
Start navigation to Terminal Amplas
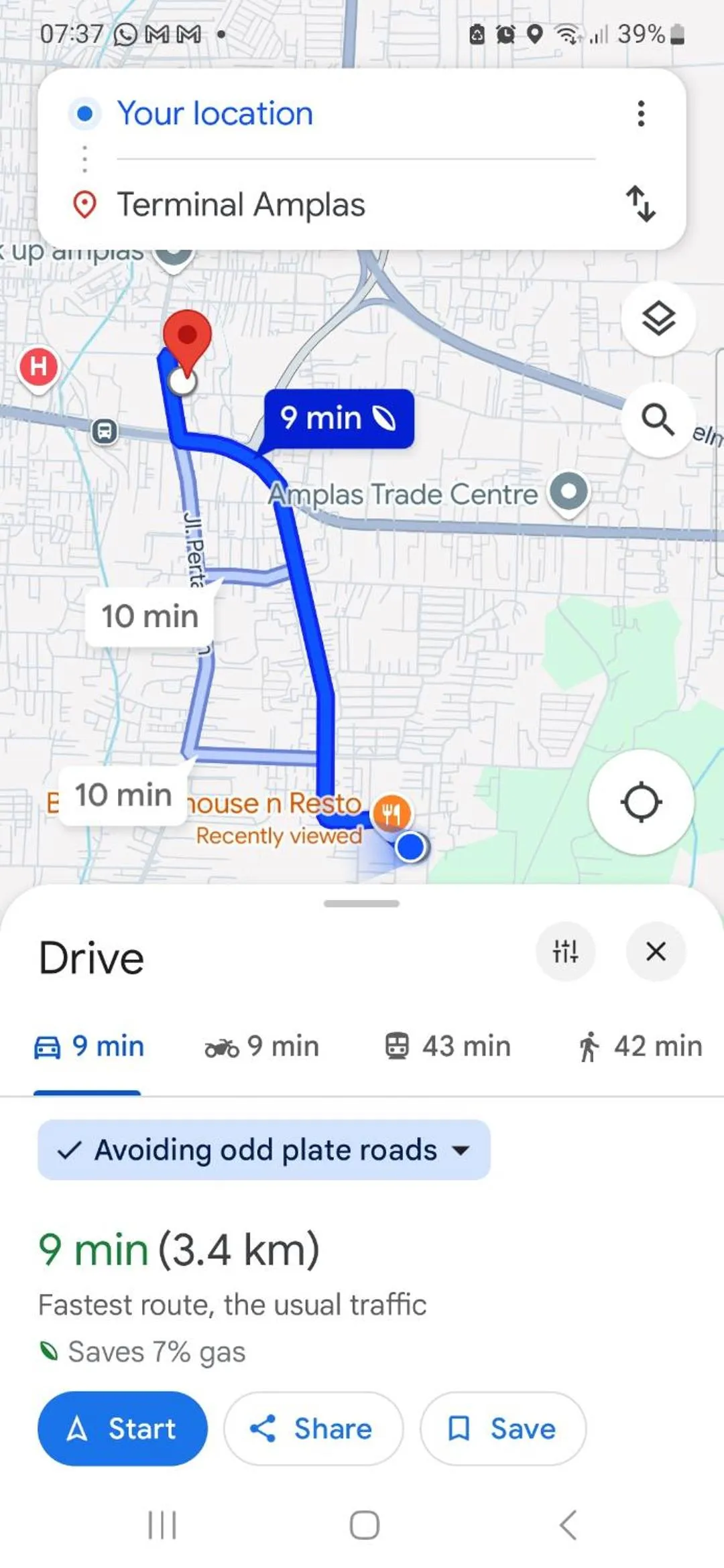point(123,1428)
